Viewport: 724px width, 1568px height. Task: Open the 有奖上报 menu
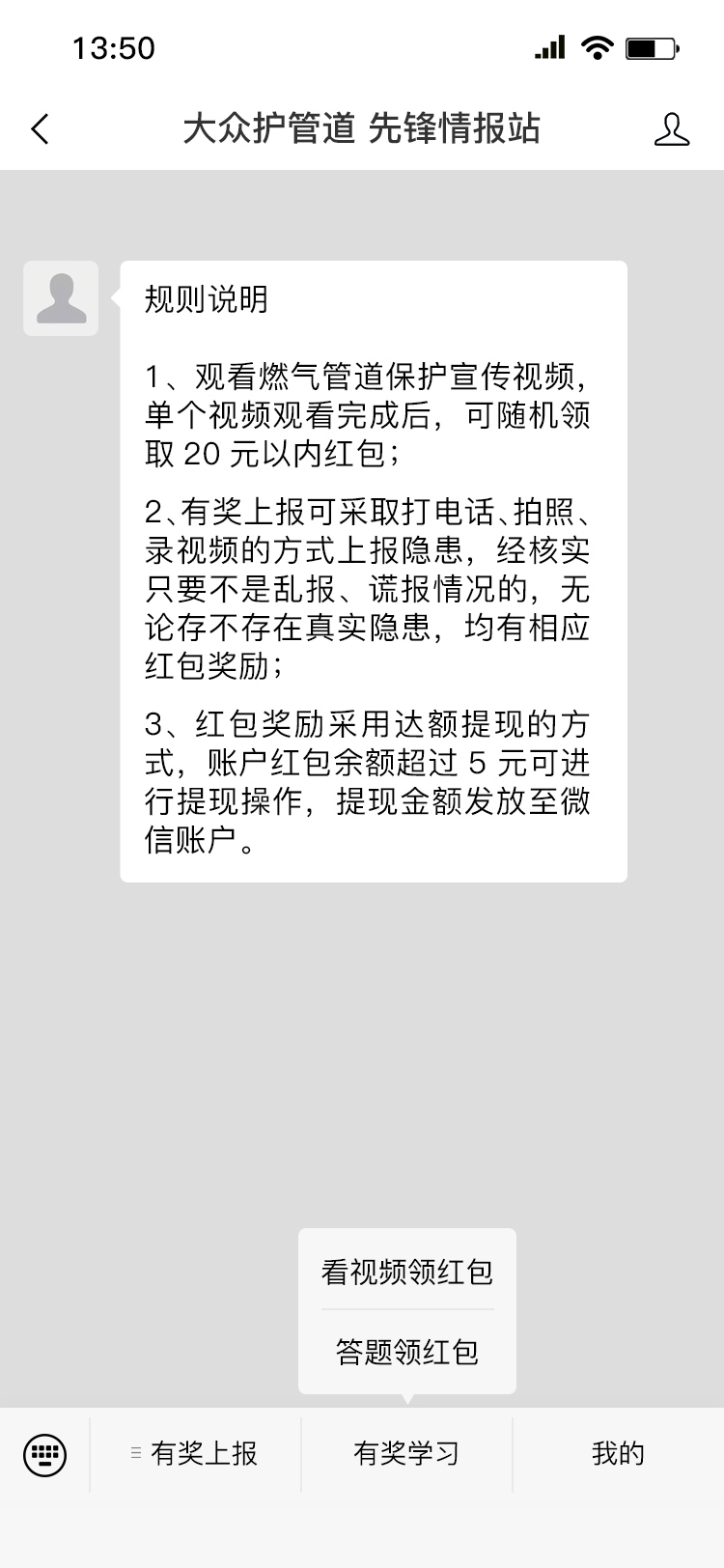[196, 1453]
